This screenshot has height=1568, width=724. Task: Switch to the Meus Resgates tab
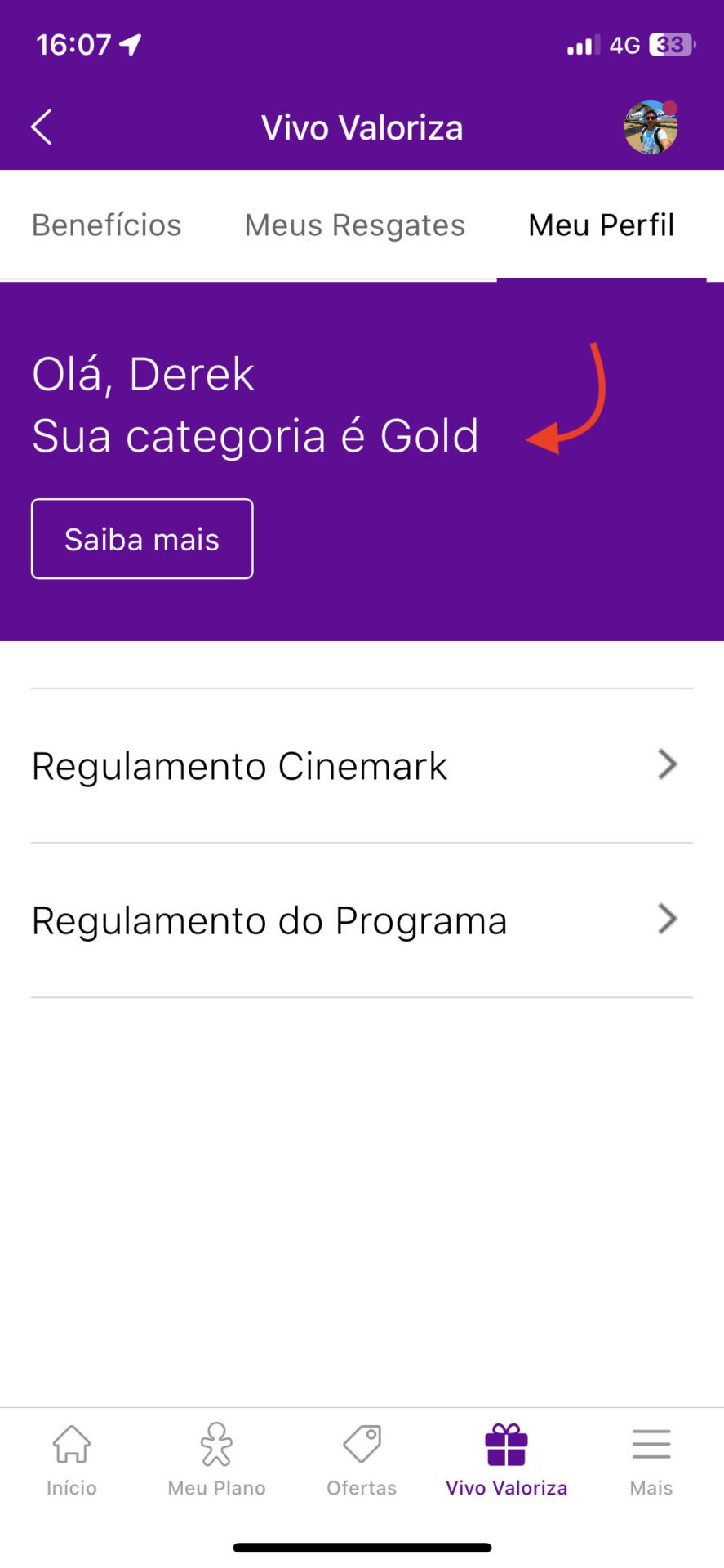[x=355, y=225]
